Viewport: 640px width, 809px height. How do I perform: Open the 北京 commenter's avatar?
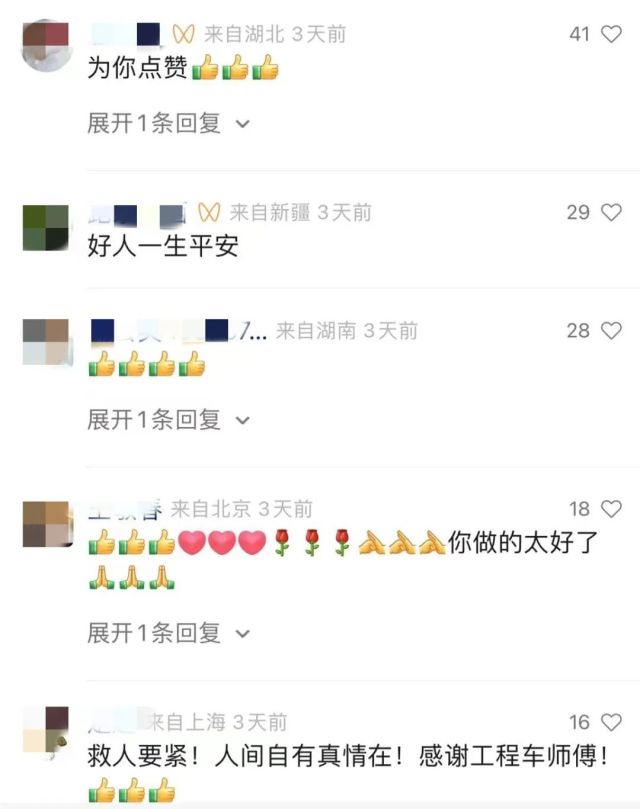(45, 524)
